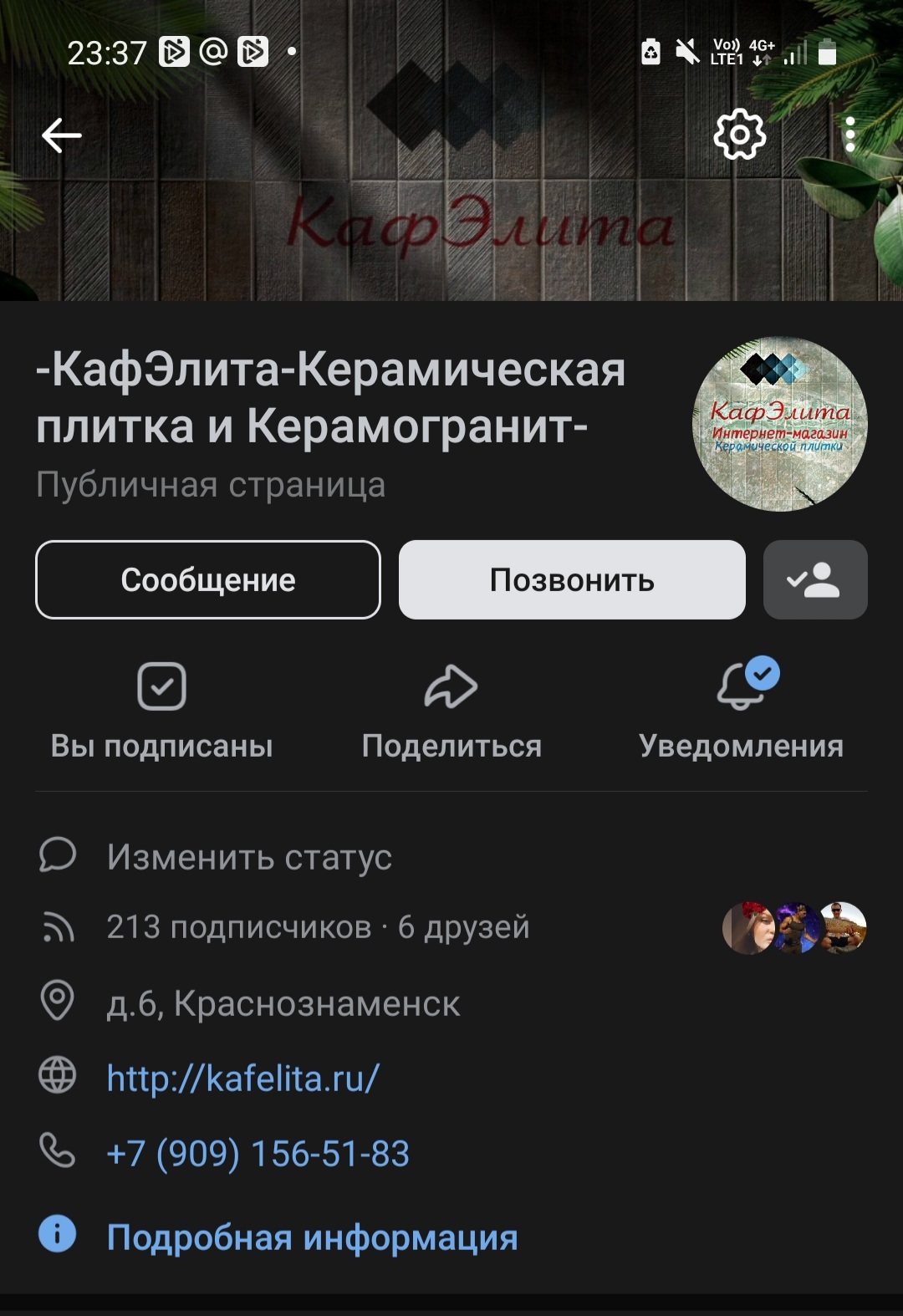903x1316 pixels.
Task: Open the КафЭлита round avatar photo
Action: 780,425
